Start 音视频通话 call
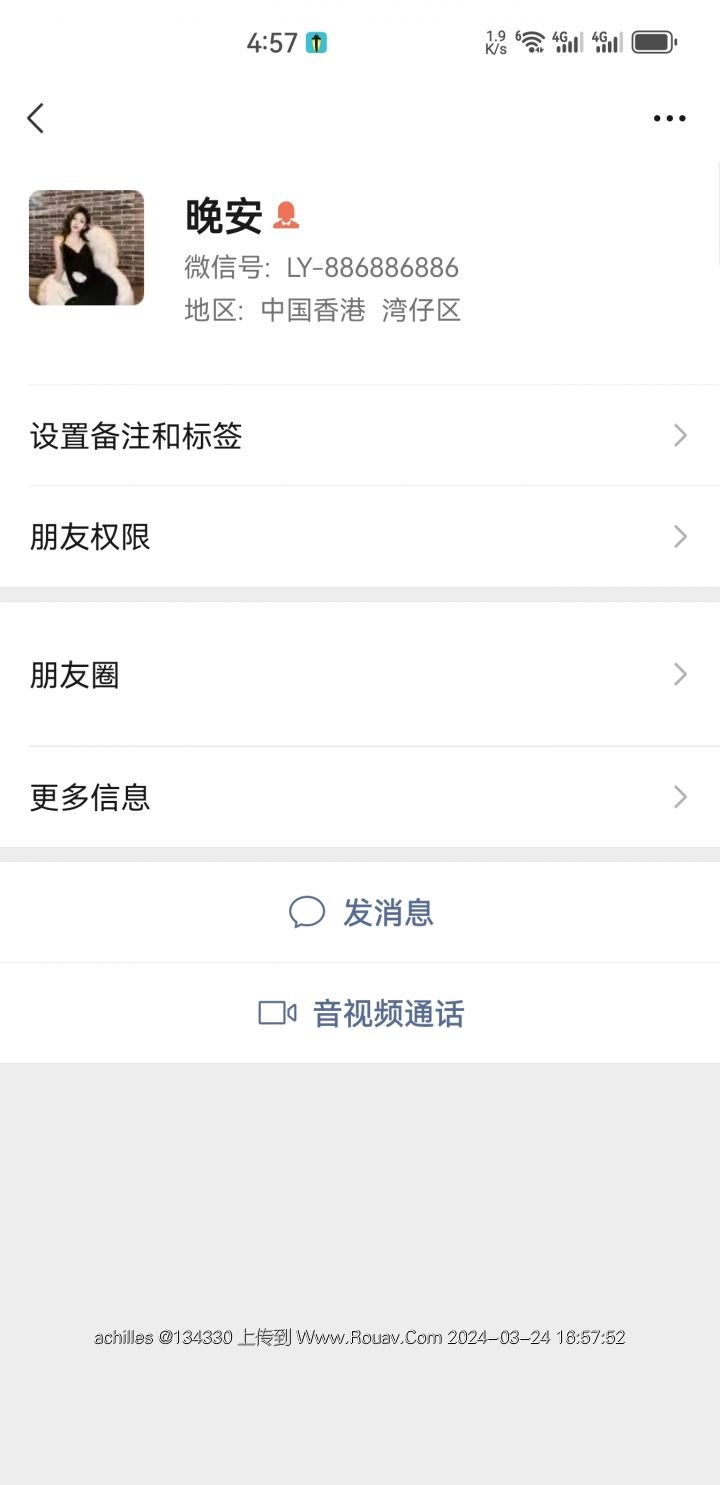The height and width of the screenshot is (1485, 720). point(362,1013)
